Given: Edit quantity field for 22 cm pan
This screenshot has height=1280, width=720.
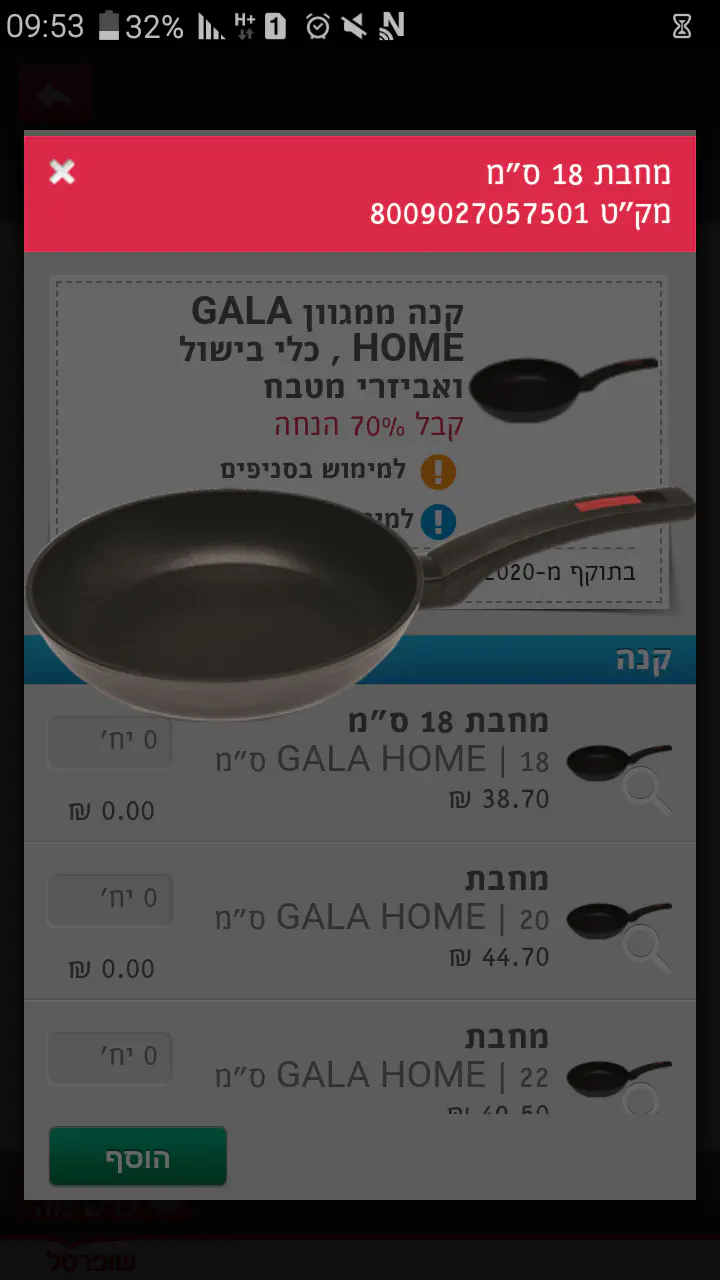Looking at the screenshot, I should pyautogui.click(x=110, y=1057).
